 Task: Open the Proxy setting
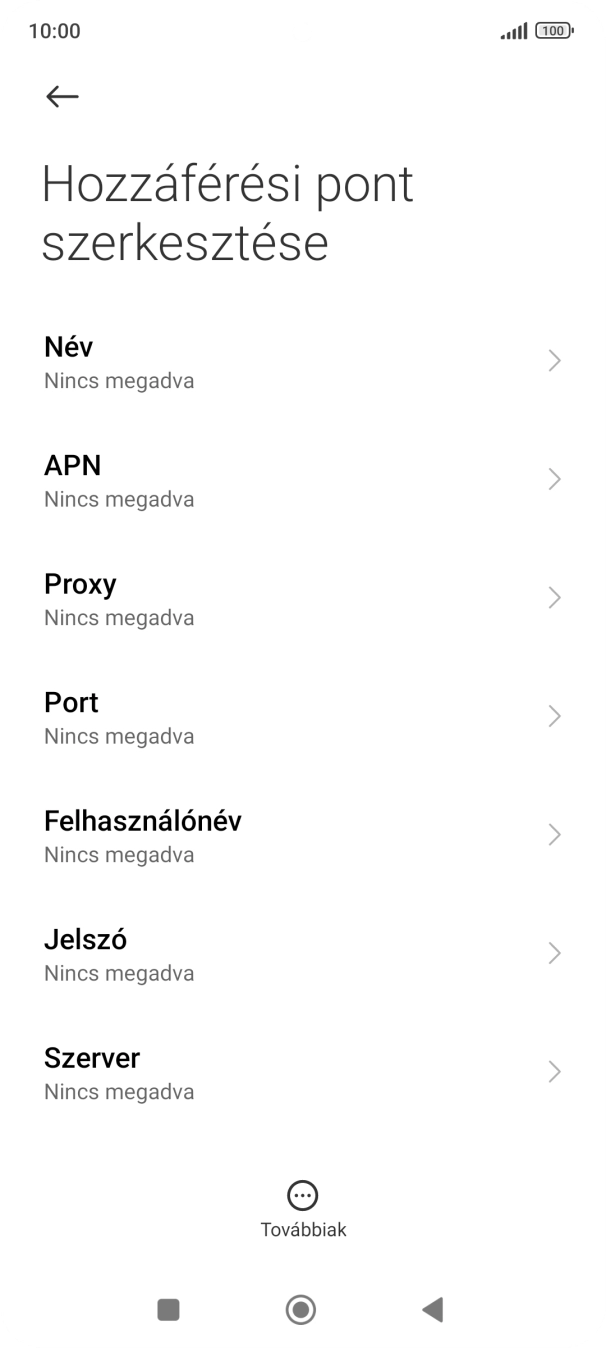[302, 598]
